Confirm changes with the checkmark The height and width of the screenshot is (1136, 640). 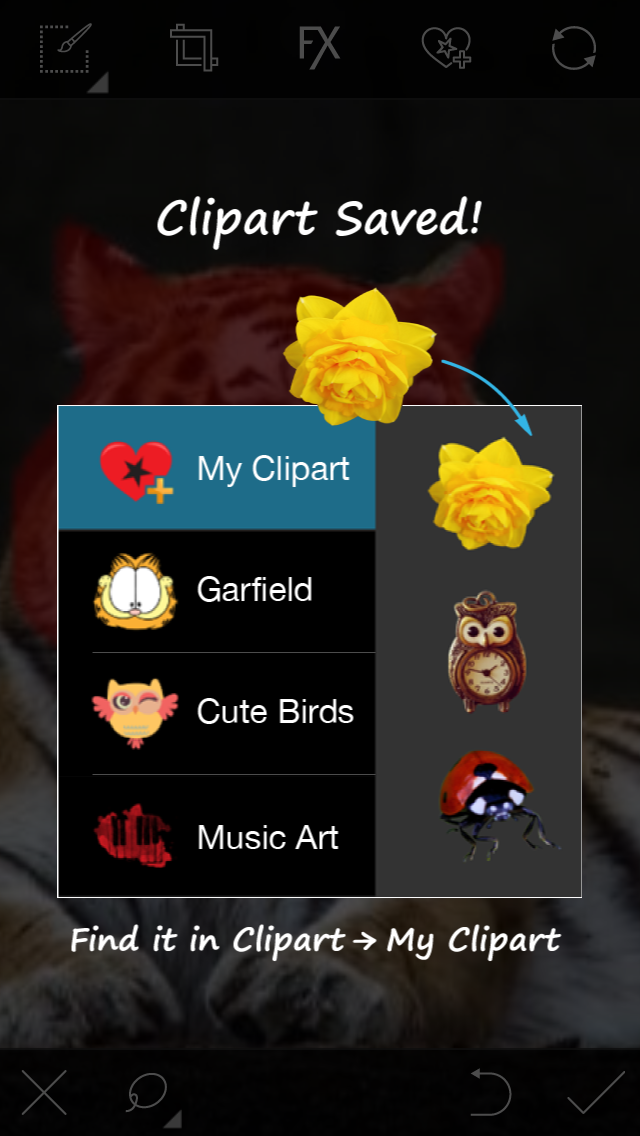click(596, 1092)
